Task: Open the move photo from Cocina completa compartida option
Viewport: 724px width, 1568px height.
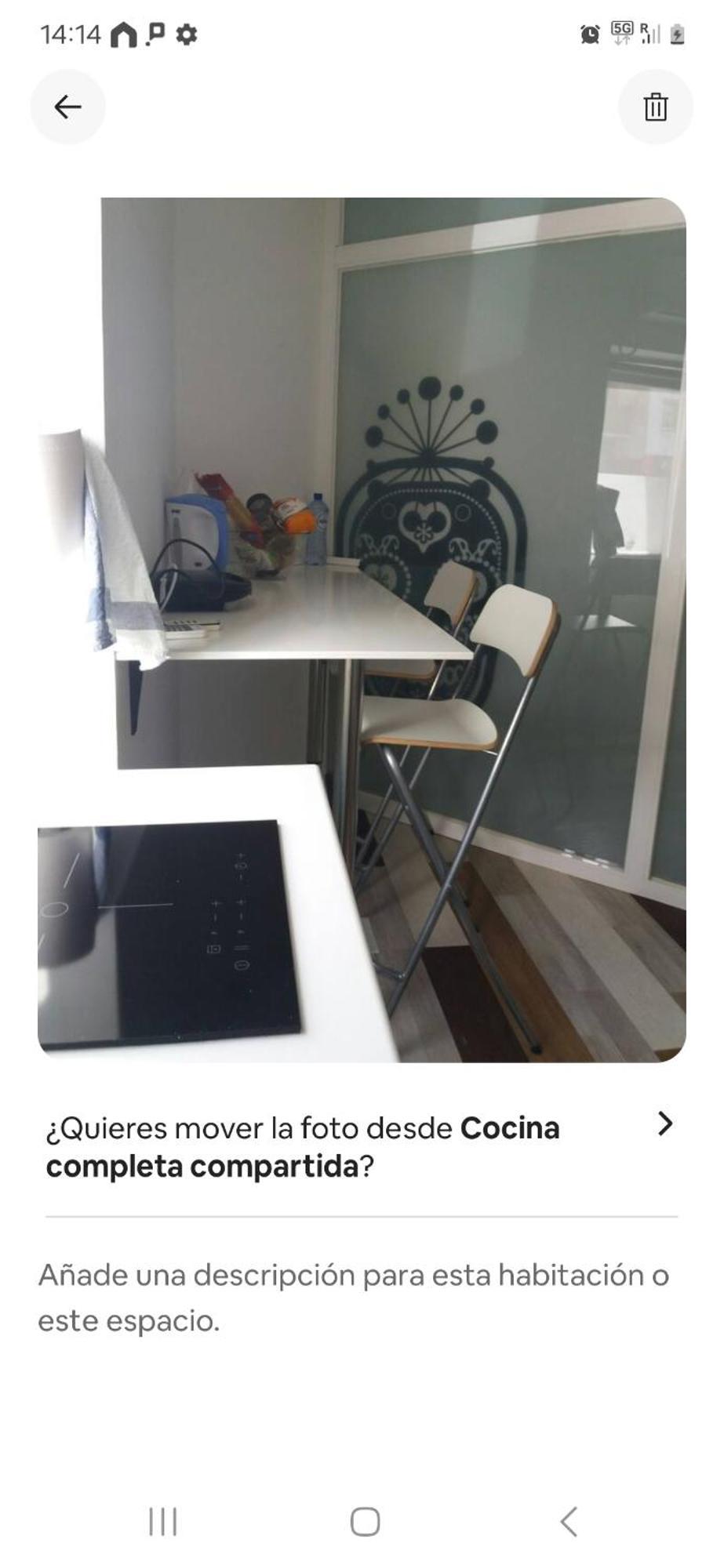Action: [x=361, y=1147]
